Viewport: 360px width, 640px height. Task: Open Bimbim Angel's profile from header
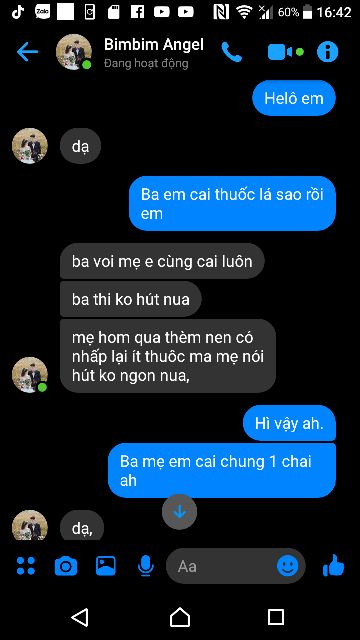[153, 52]
